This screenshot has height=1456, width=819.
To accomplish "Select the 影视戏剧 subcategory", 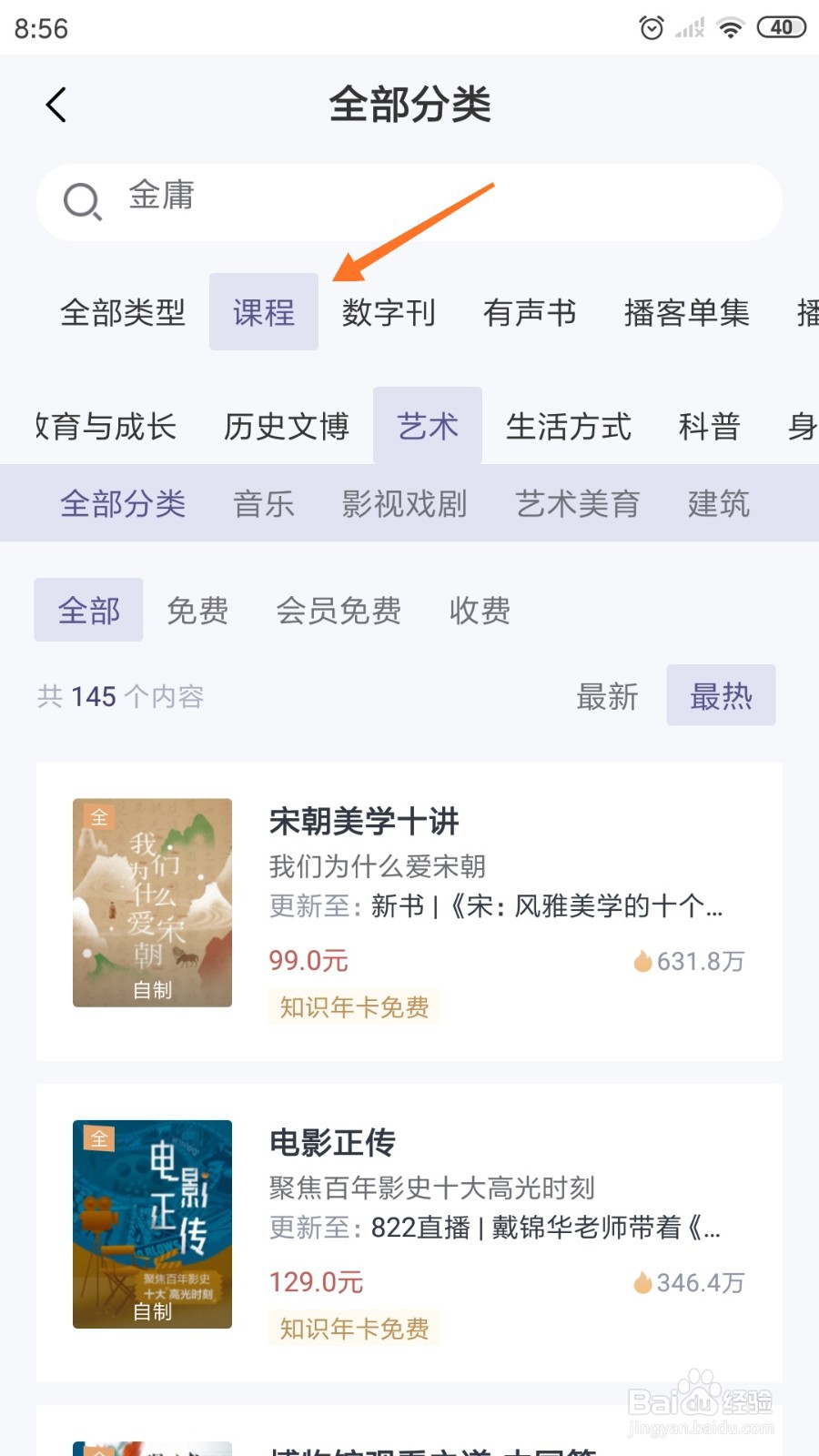I will 406,503.
